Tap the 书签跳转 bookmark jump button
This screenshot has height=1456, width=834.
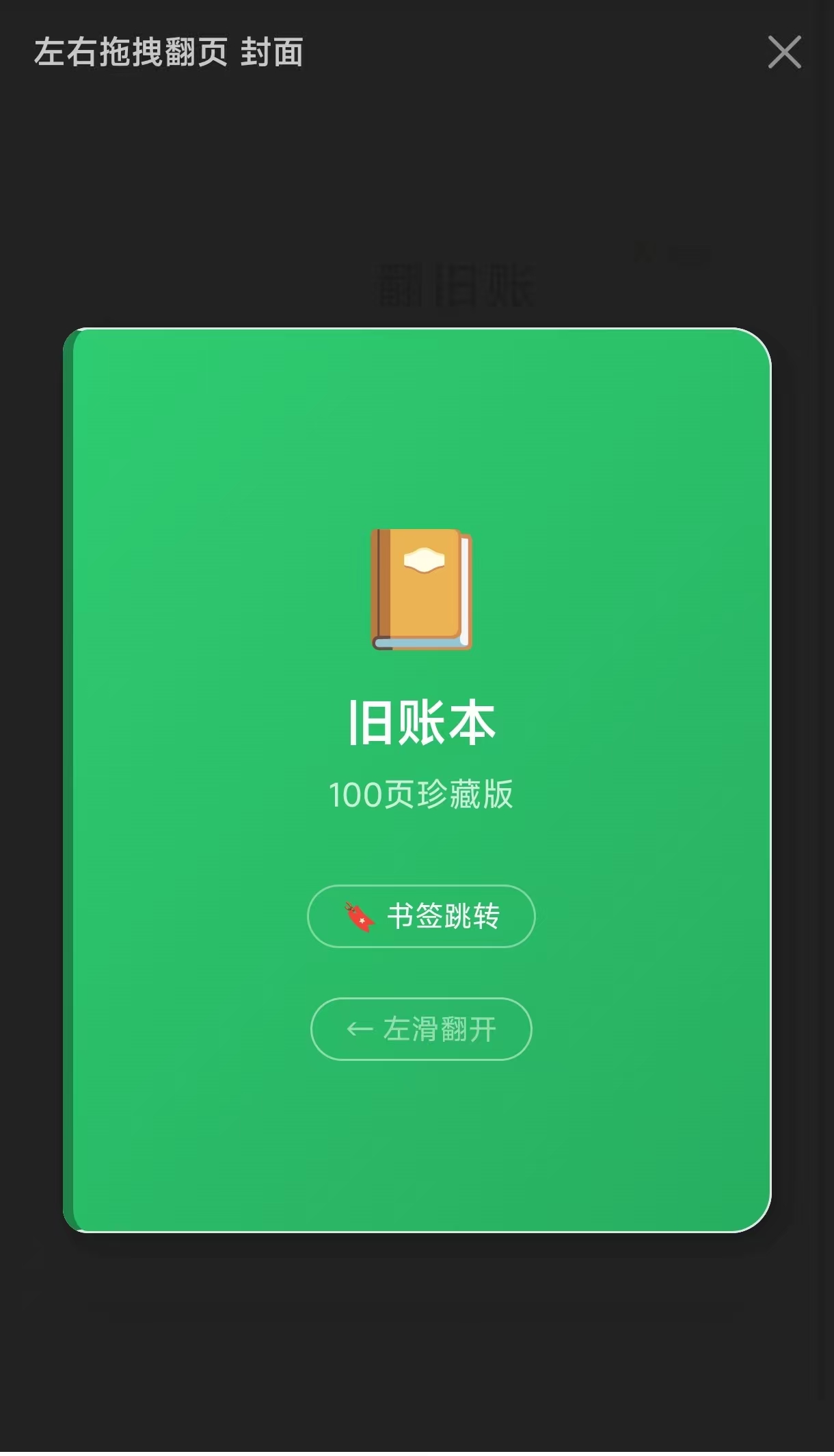tap(421, 916)
